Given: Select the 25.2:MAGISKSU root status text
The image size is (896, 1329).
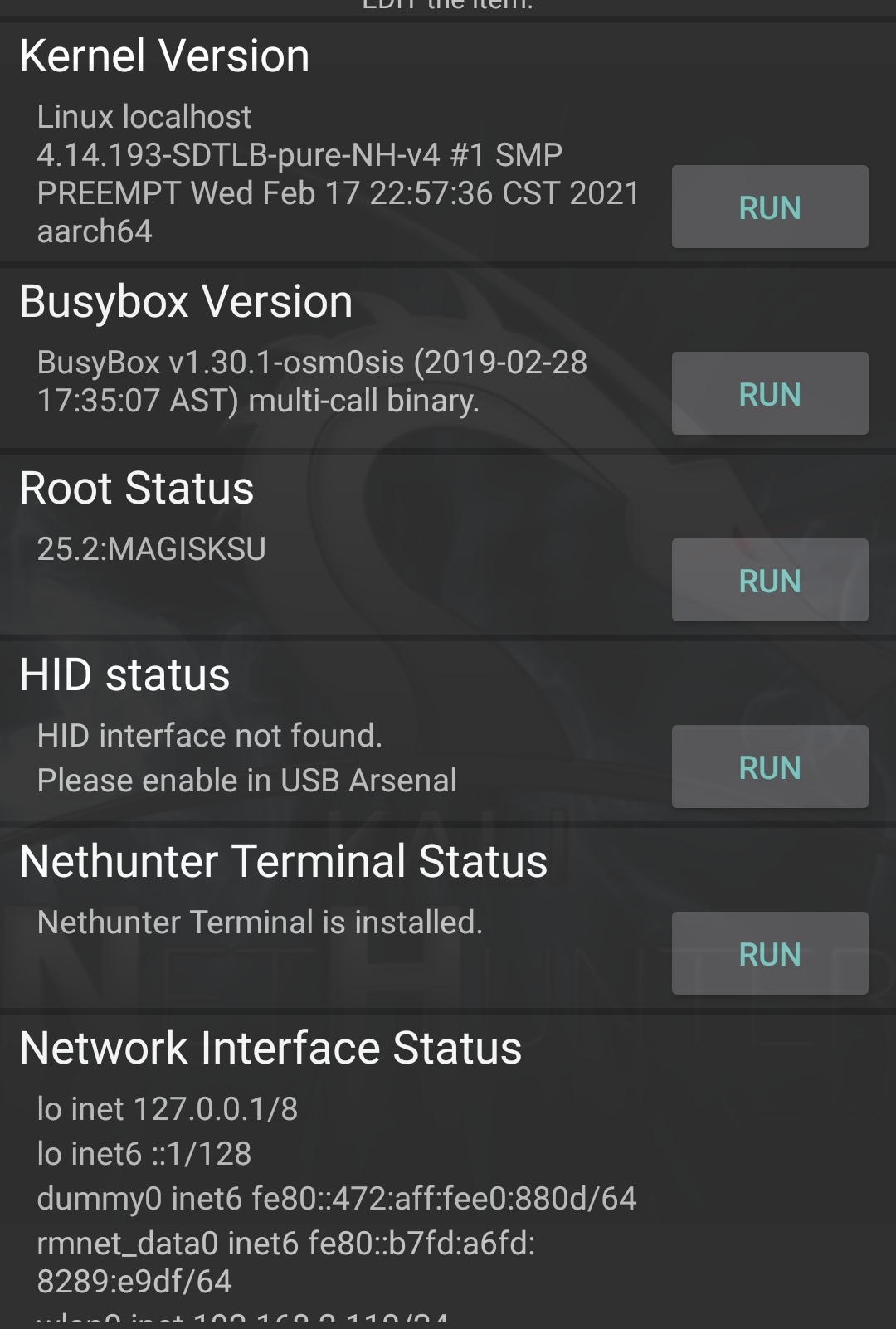Looking at the screenshot, I should tap(152, 548).
